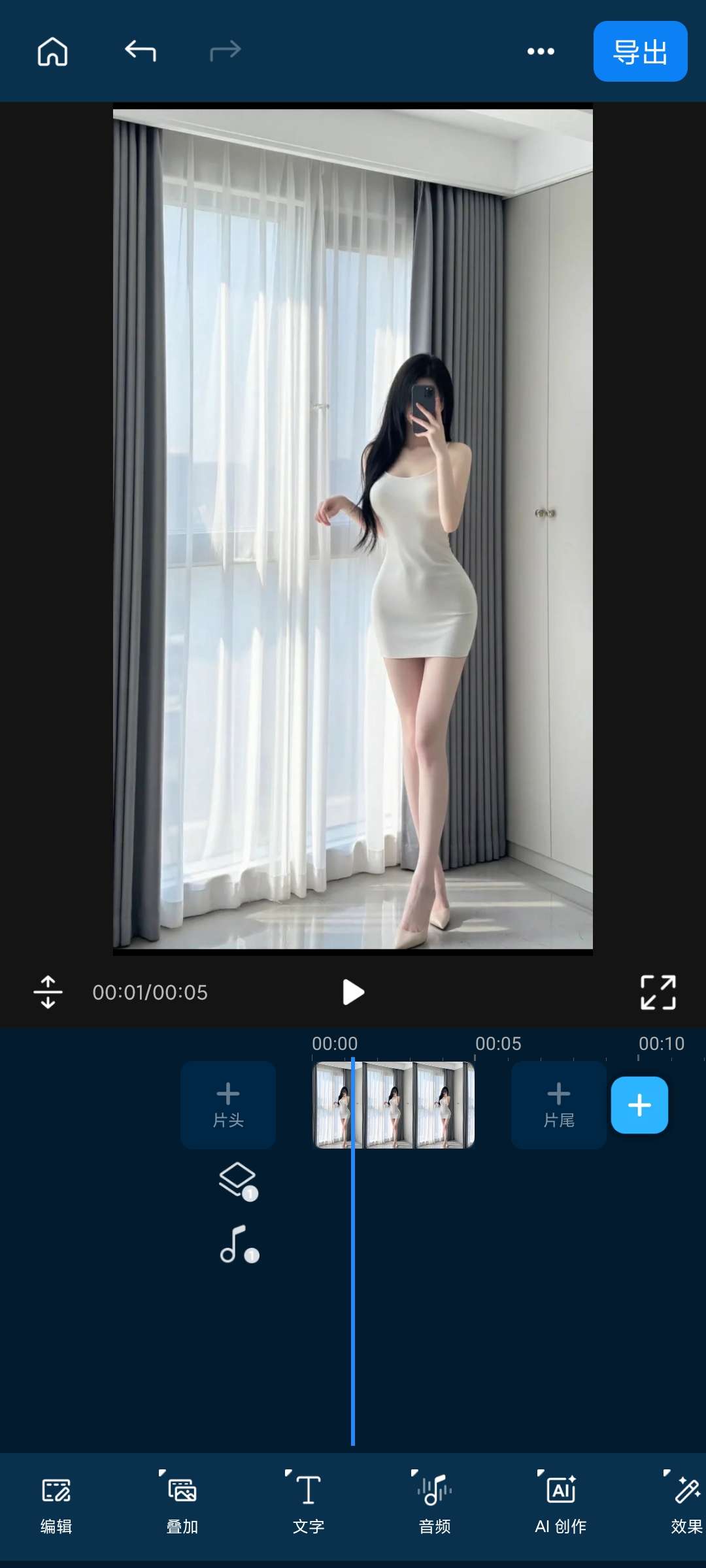Play the video preview
Viewport: 706px width, 1568px height.
click(x=353, y=992)
